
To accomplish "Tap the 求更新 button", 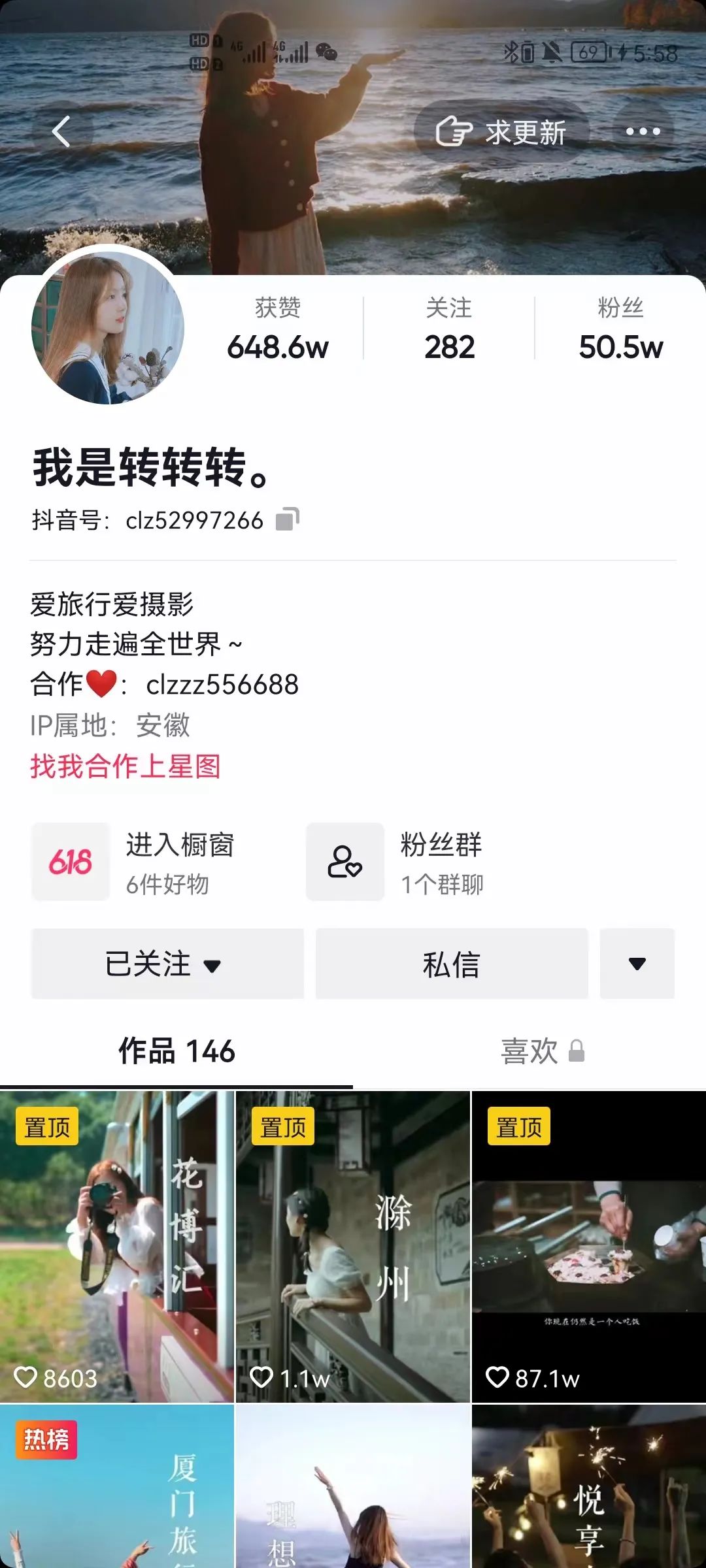I will pyautogui.click(x=502, y=132).
